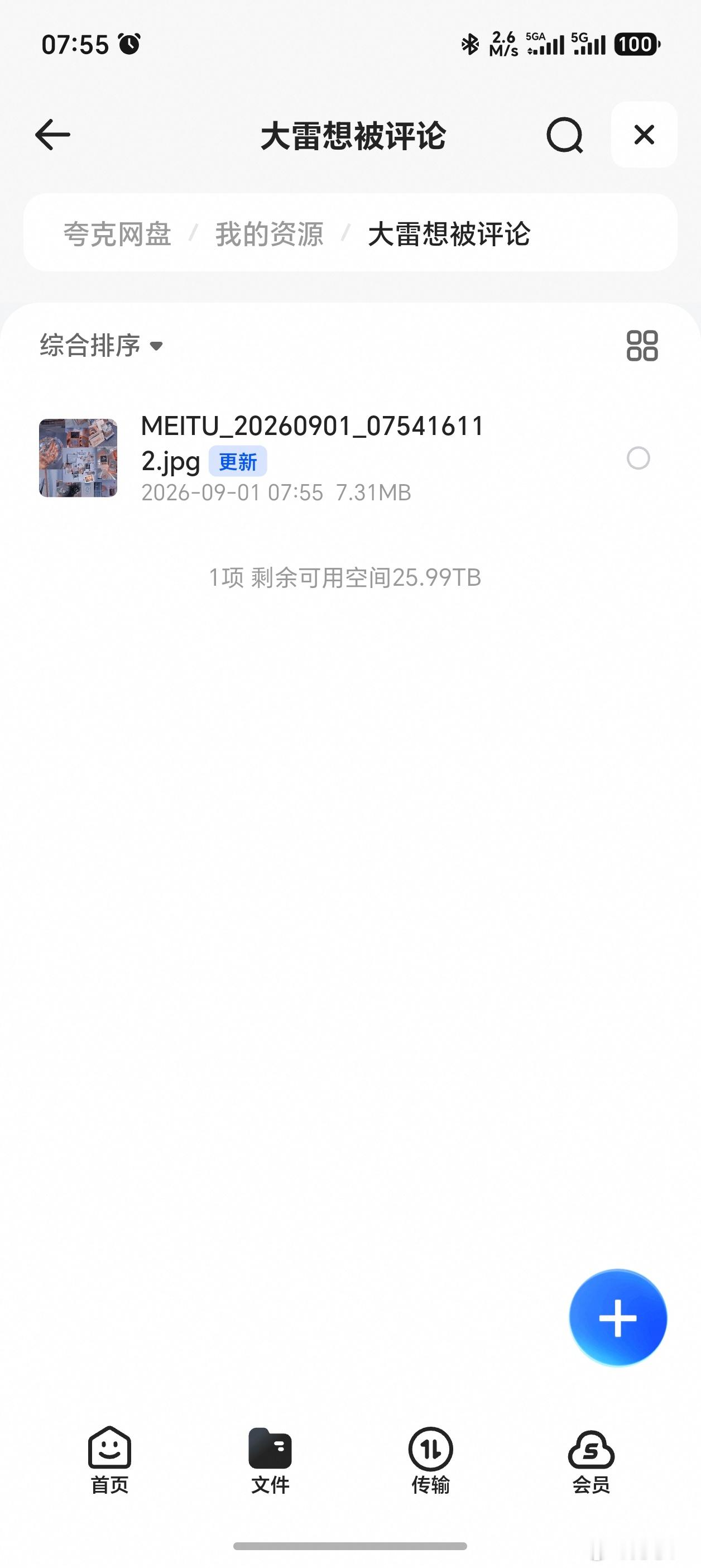The image size is (701, 1568).
Task: Select the MEITU jpg file's circle
Action: pyautogui.click(x=638, y=458)
